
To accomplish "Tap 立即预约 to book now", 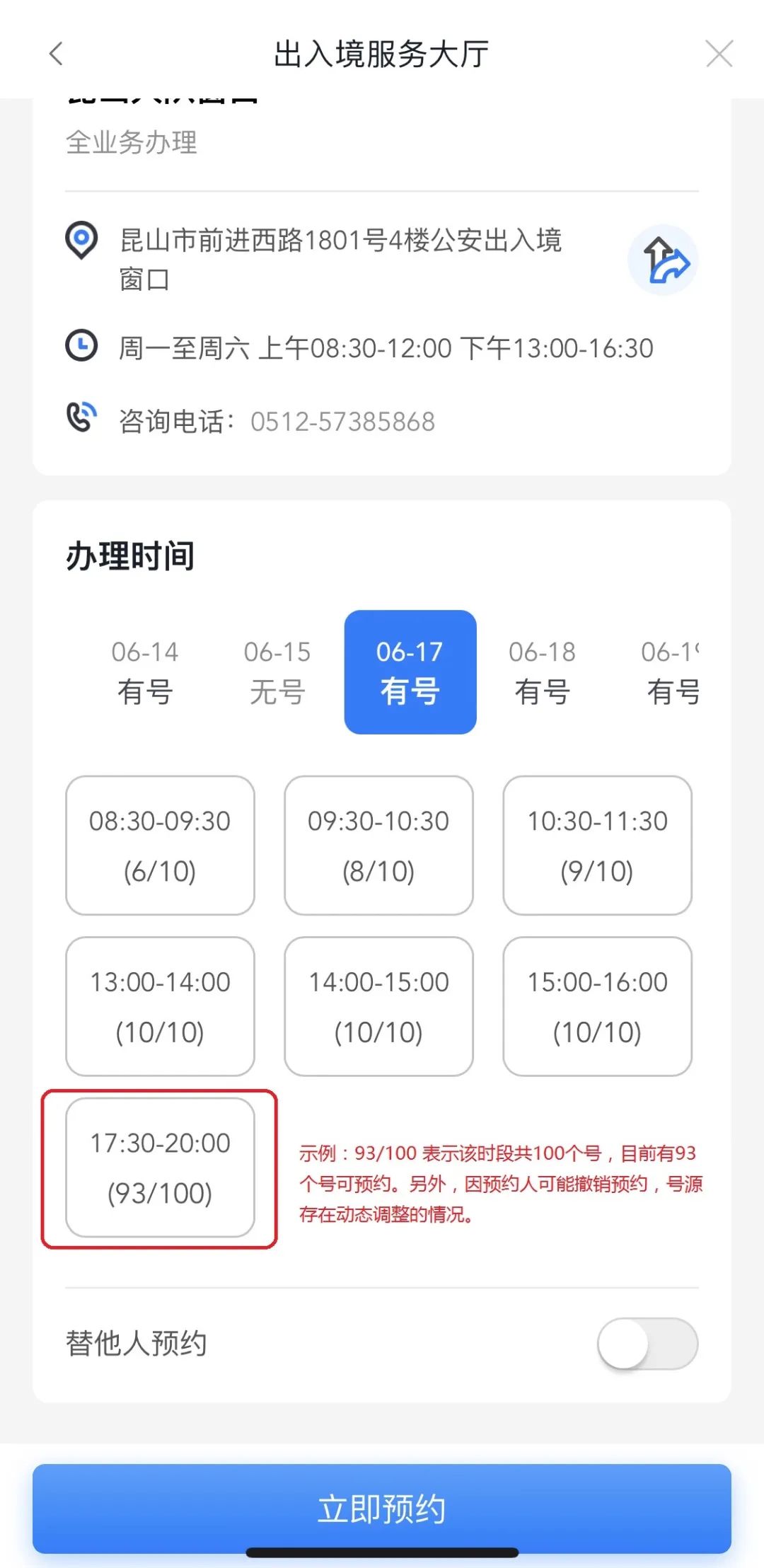I will click(382, 1509).
